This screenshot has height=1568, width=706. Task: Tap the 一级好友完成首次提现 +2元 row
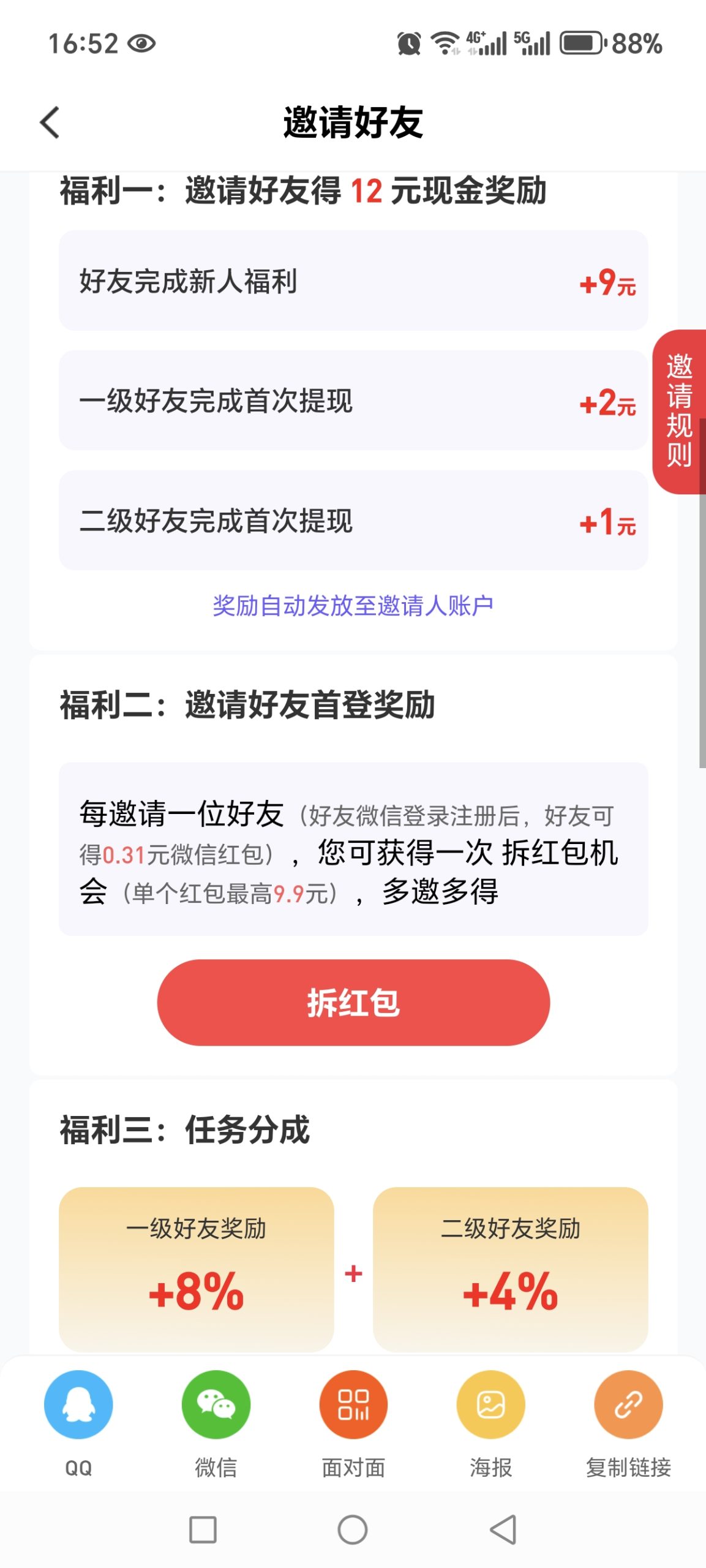tap(353, 404)
